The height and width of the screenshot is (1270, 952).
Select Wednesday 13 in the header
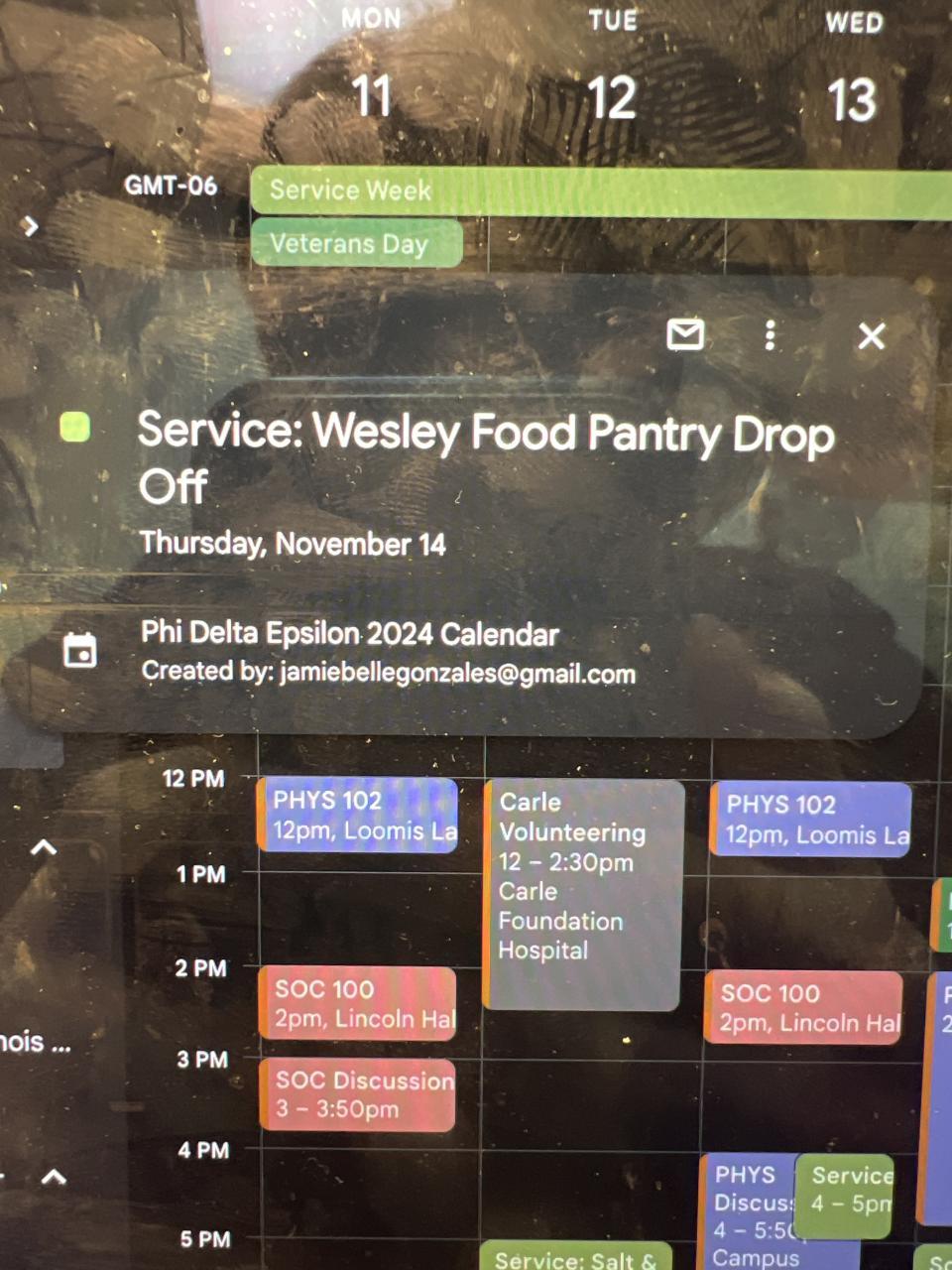coord(852,100)
